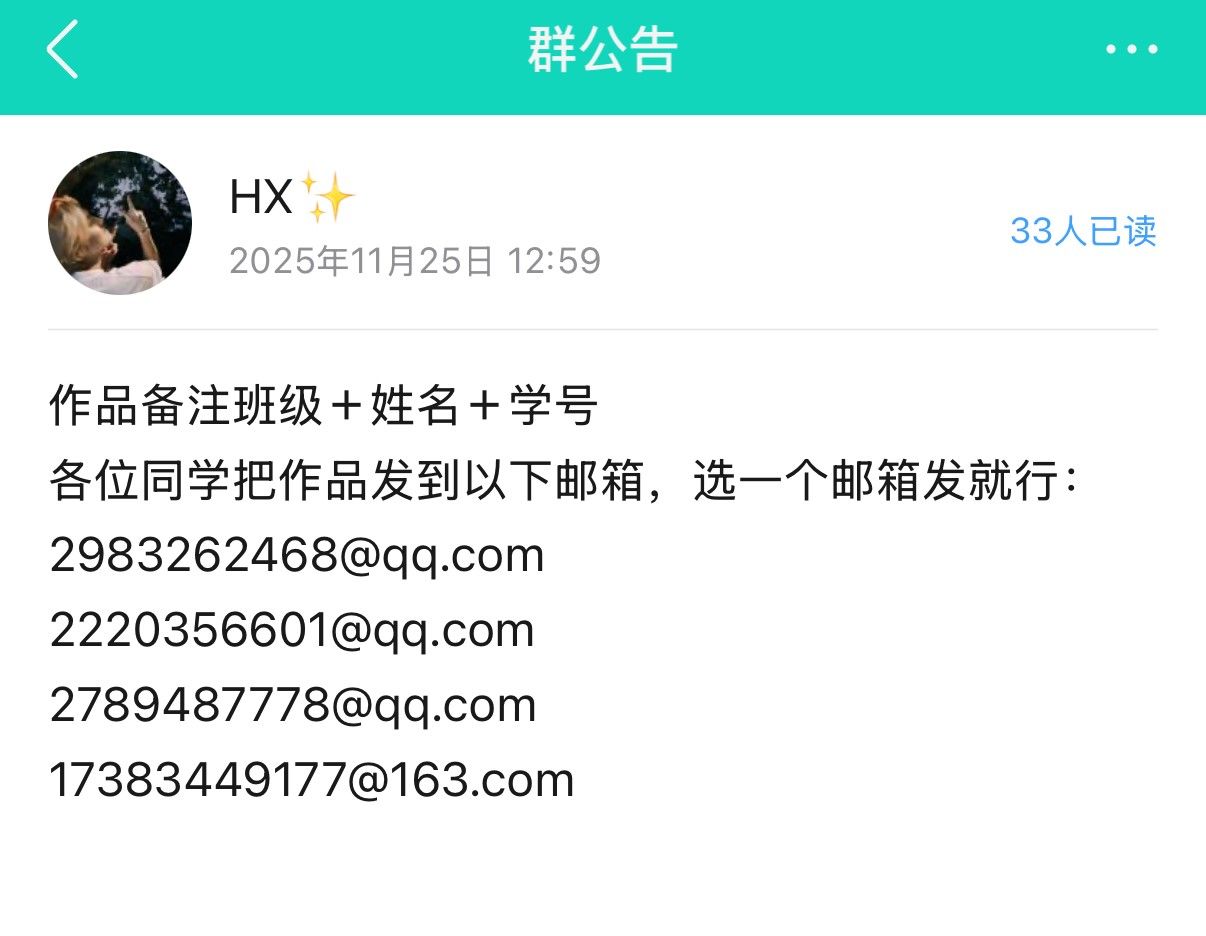View HX's profile avatar
The height and width of the screenshot is (936, 1206).
pos(120,223)
